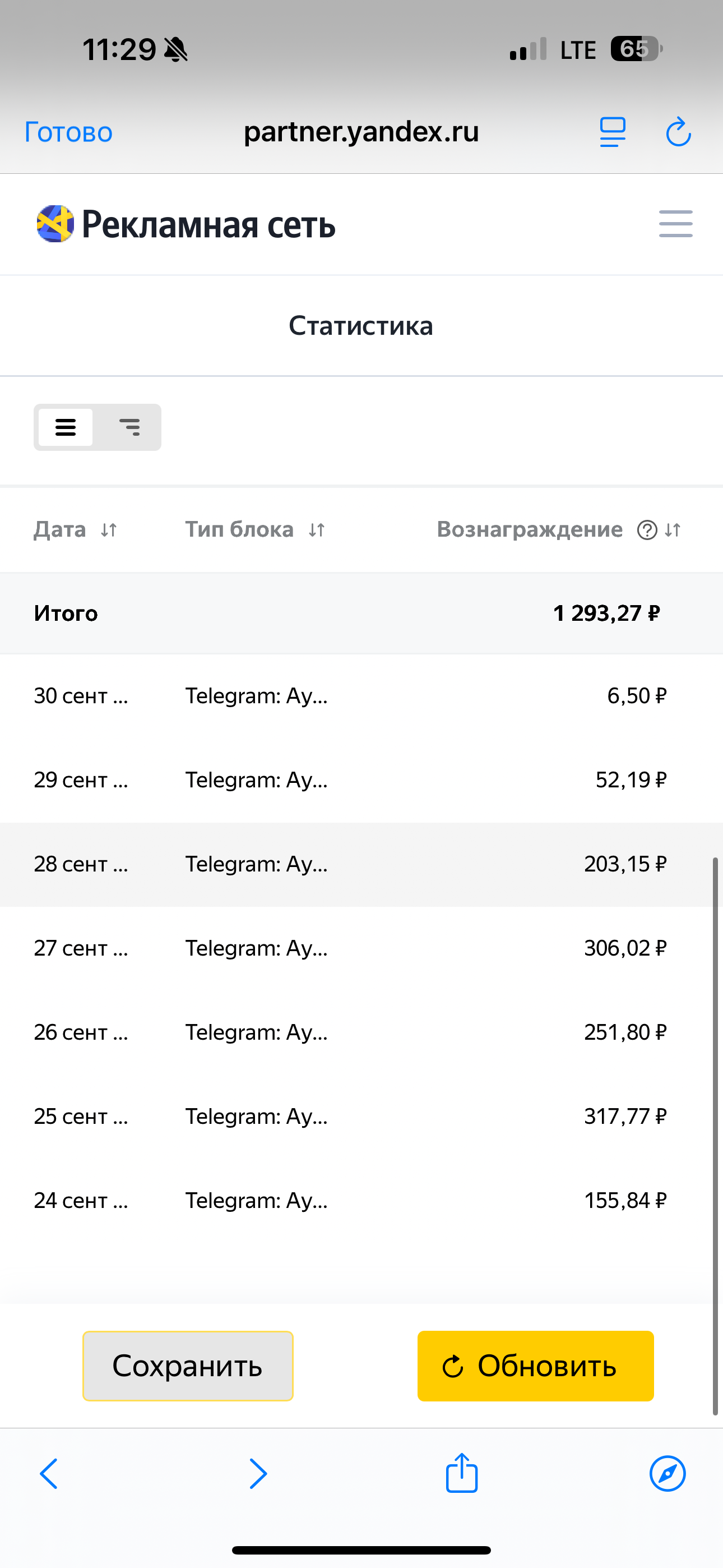
Task: Go back to the previous page
Action: pyautogui.click(x=49, y=1474)
